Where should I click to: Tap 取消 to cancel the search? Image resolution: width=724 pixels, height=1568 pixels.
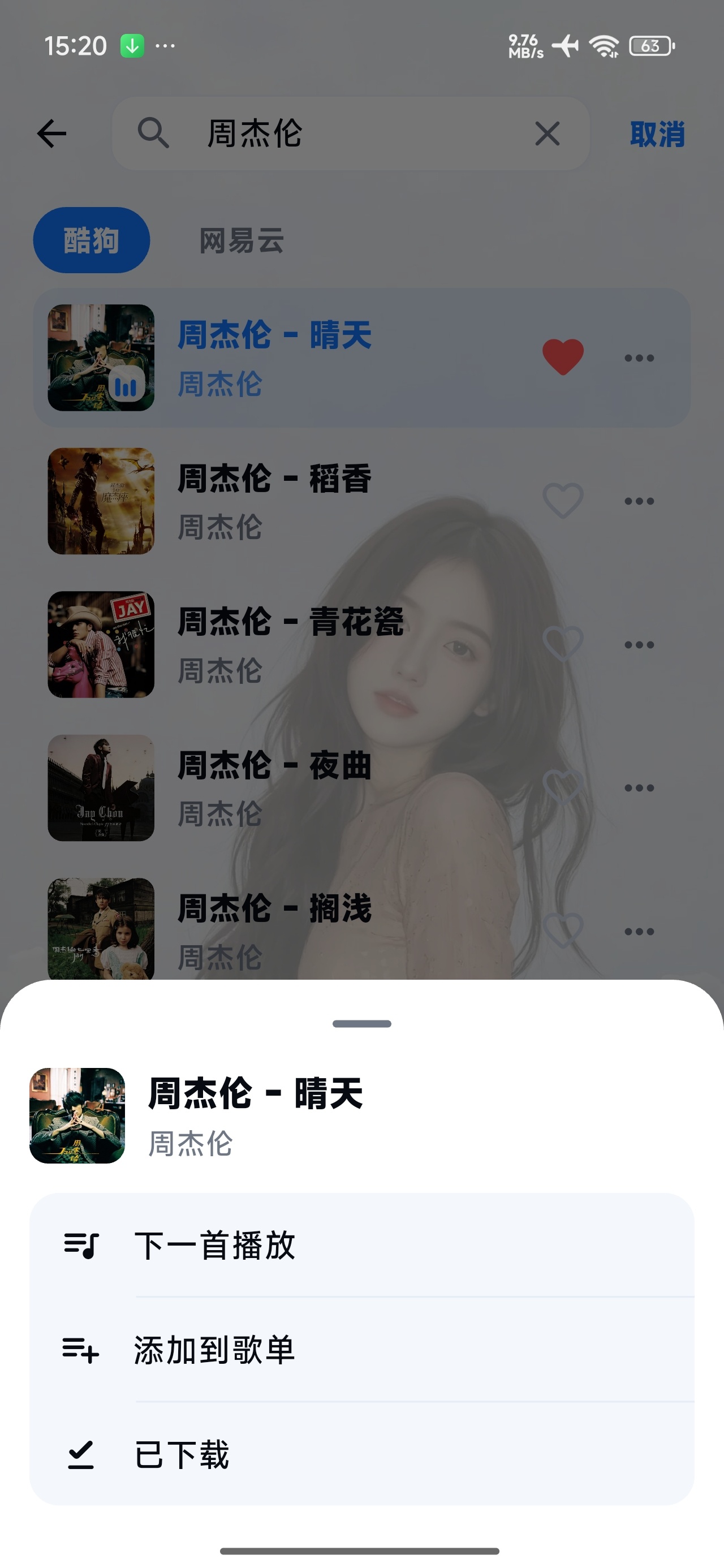click(657, 134)
